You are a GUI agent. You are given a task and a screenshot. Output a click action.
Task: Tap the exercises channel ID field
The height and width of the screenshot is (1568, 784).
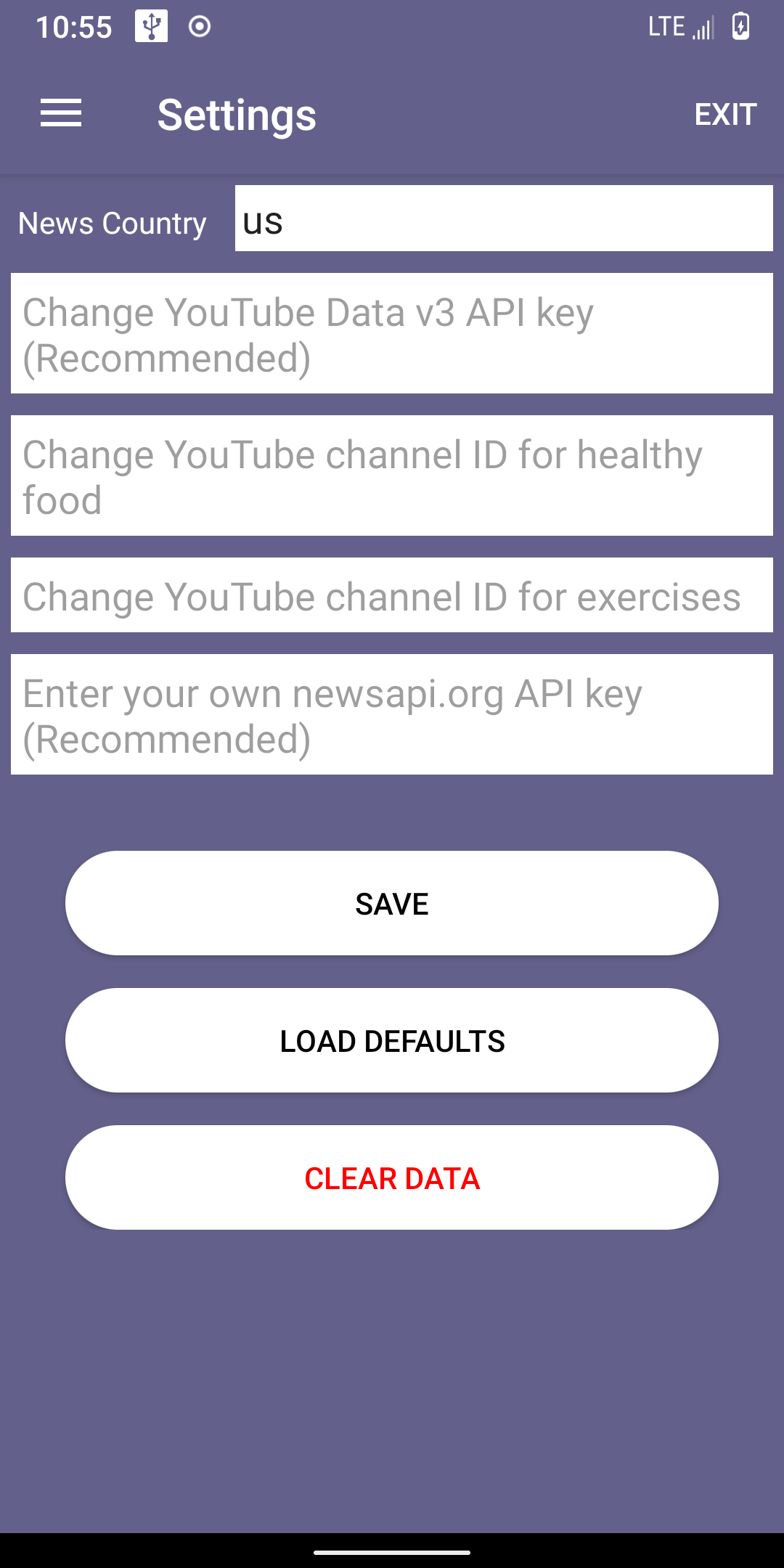coord(392,596)
